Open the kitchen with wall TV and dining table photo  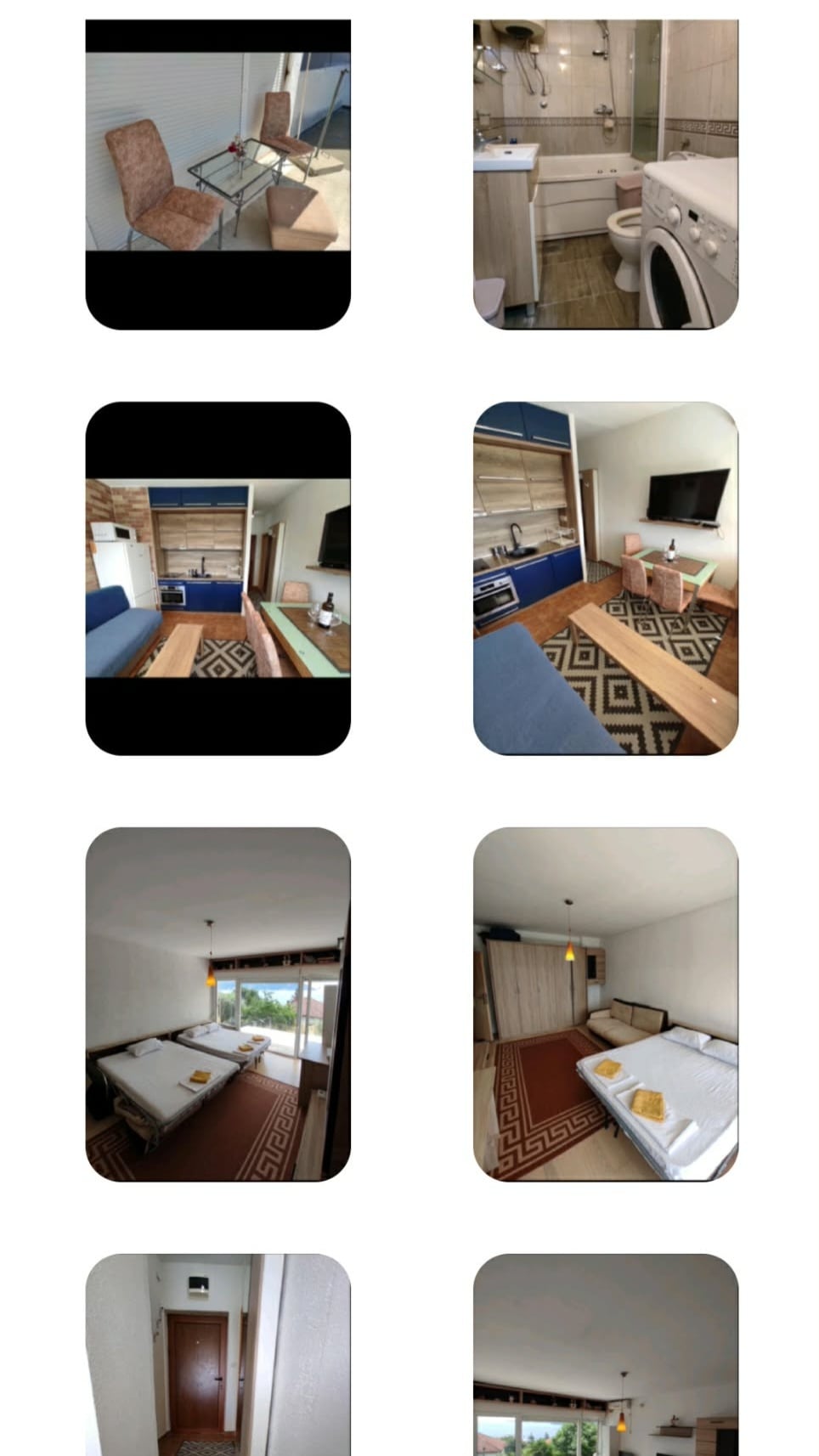point(605,578)
